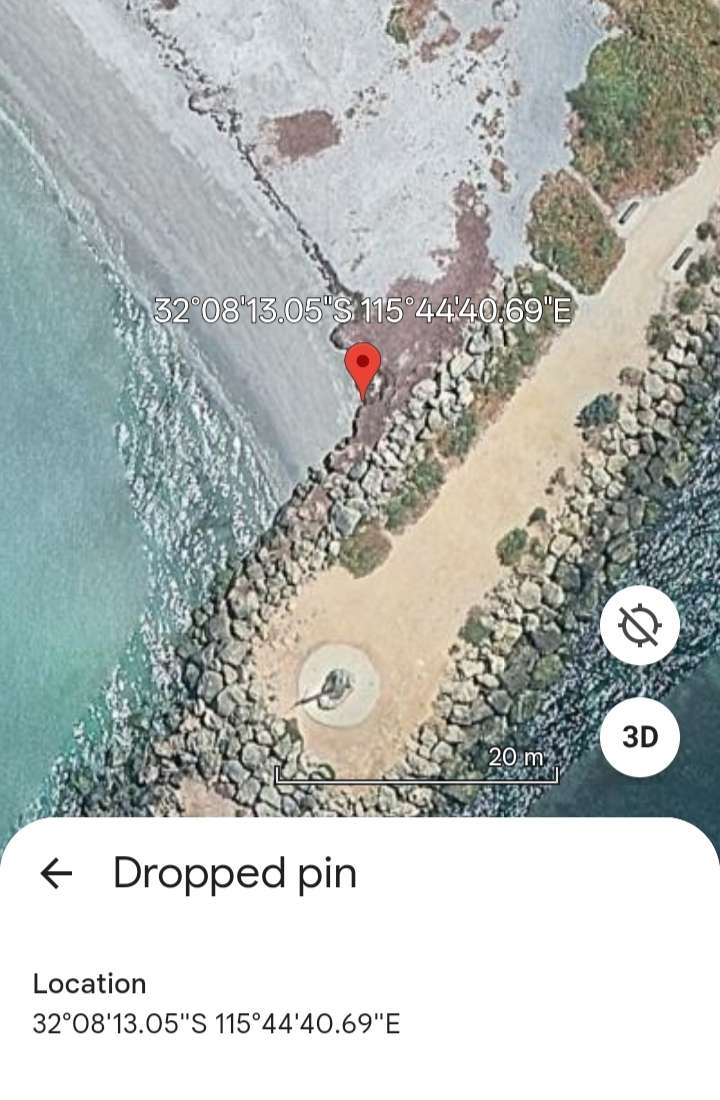Open the coordinates row under Location
This screenshot has height=1100, width=720.
pos(216,1024)
